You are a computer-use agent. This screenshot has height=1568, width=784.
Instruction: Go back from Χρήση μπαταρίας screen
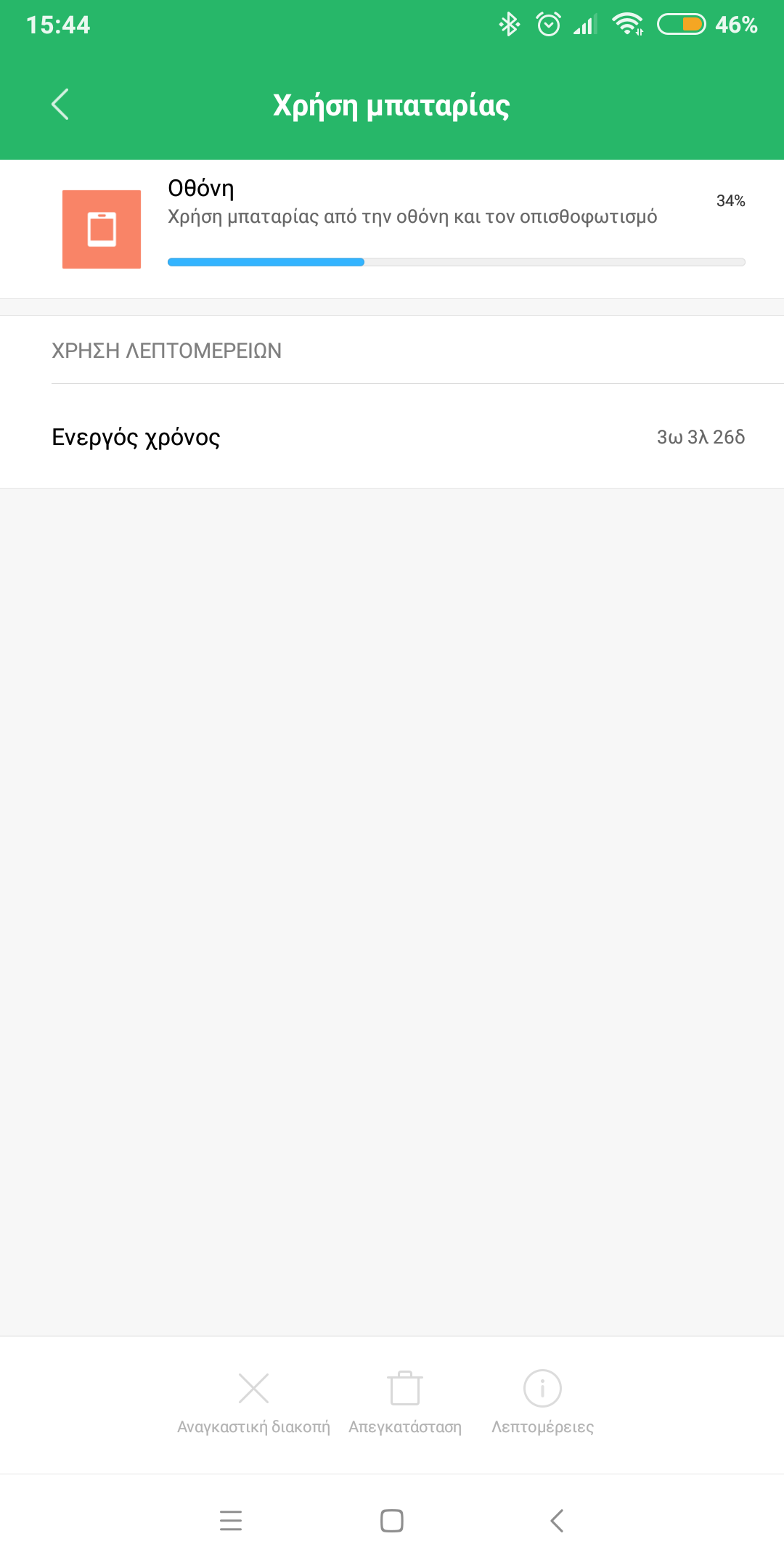click(60, 105)
